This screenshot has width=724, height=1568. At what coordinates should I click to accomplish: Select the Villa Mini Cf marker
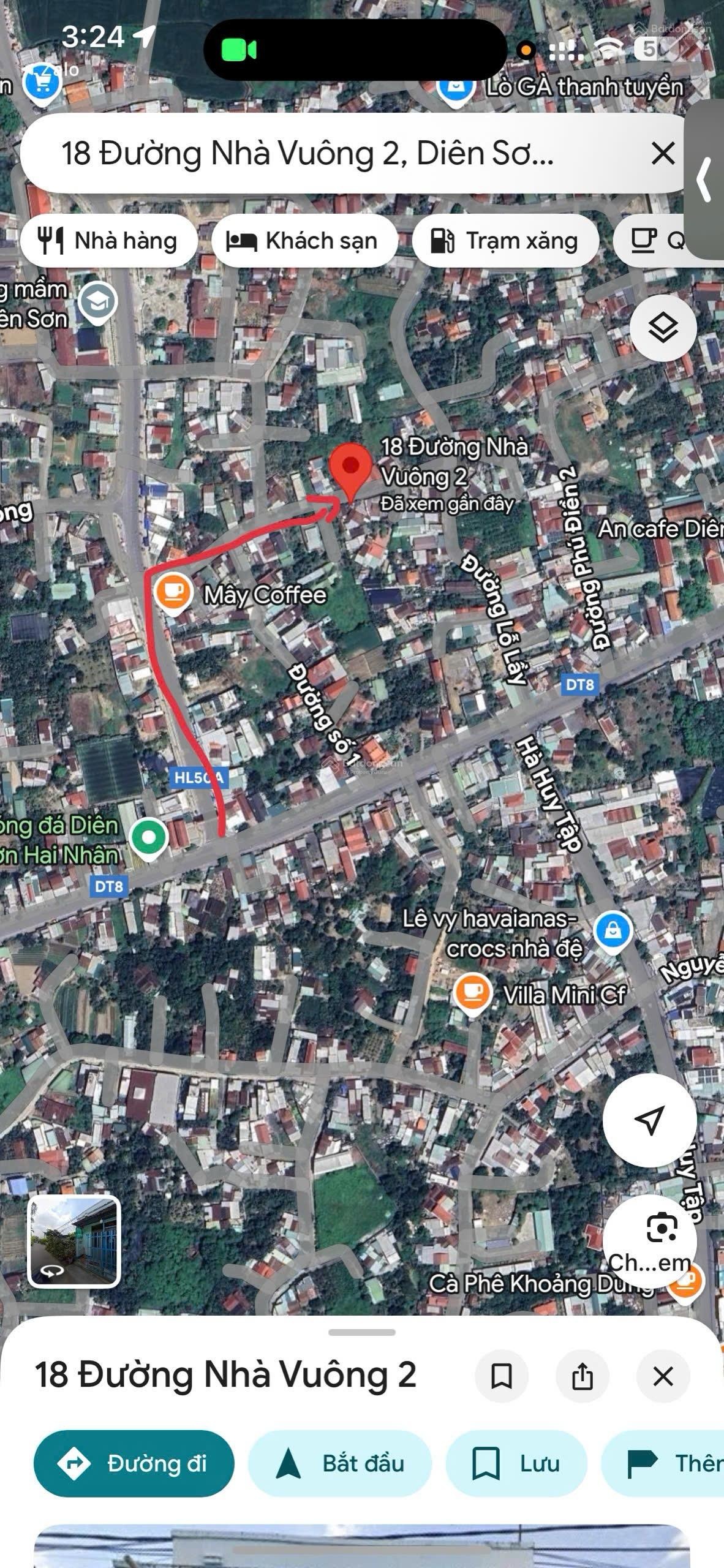coord(472,993)
